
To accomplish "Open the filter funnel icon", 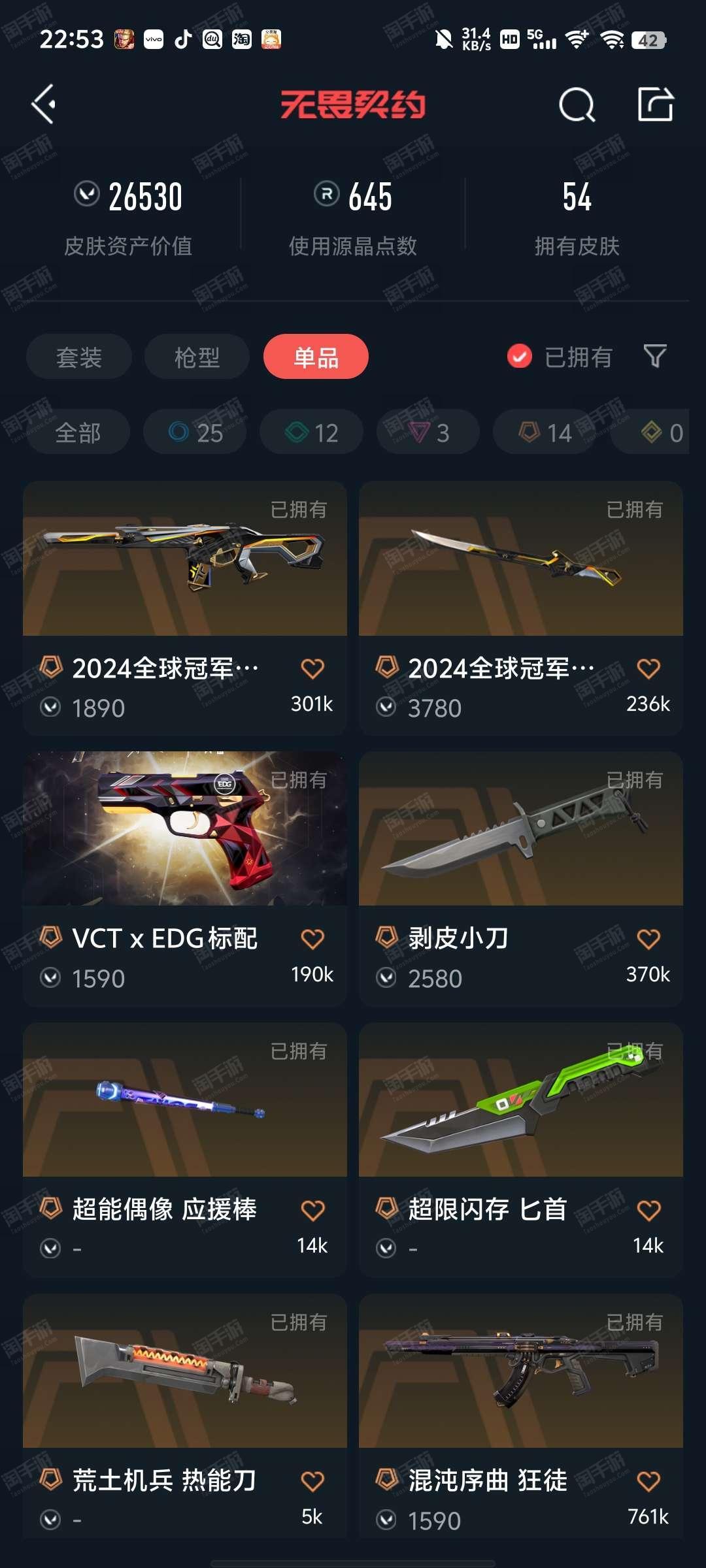I will click(x=655, y=357).
